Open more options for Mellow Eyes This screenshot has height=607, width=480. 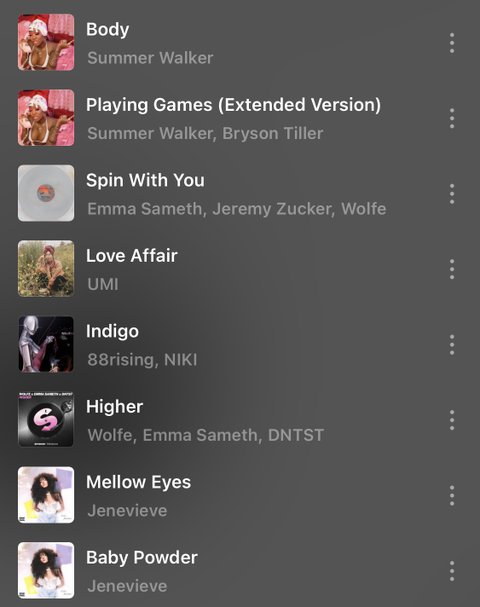[452, 496]
